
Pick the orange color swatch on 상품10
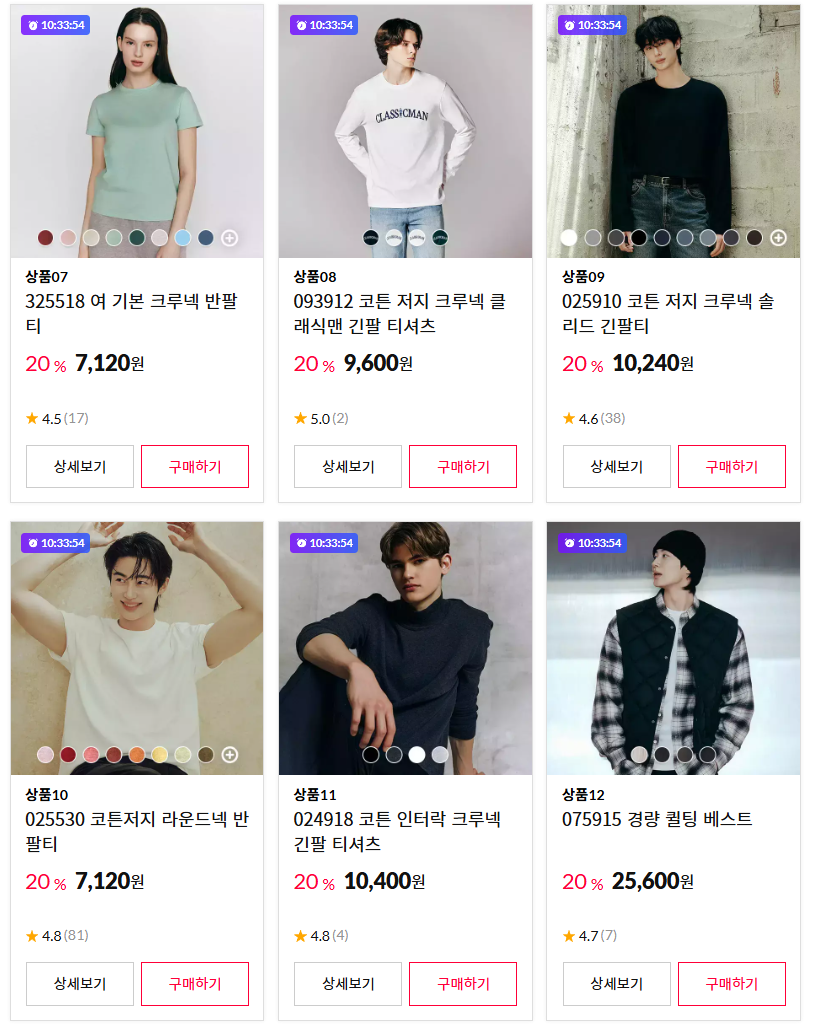137,755
